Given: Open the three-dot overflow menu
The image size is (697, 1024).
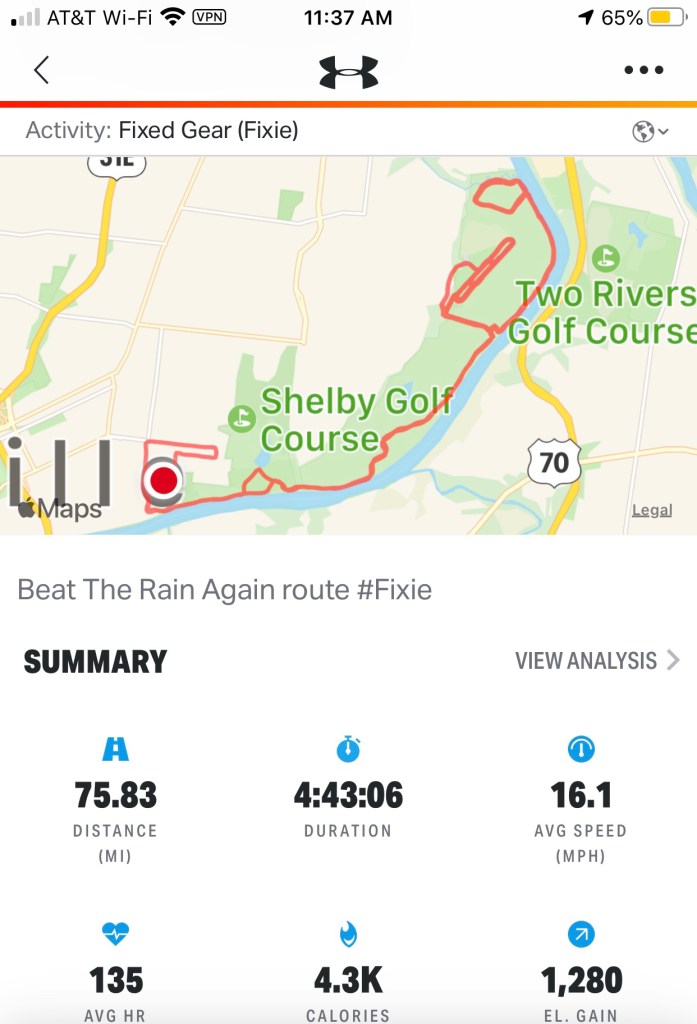Looking at the screenshot, I should tap(643, 70).
